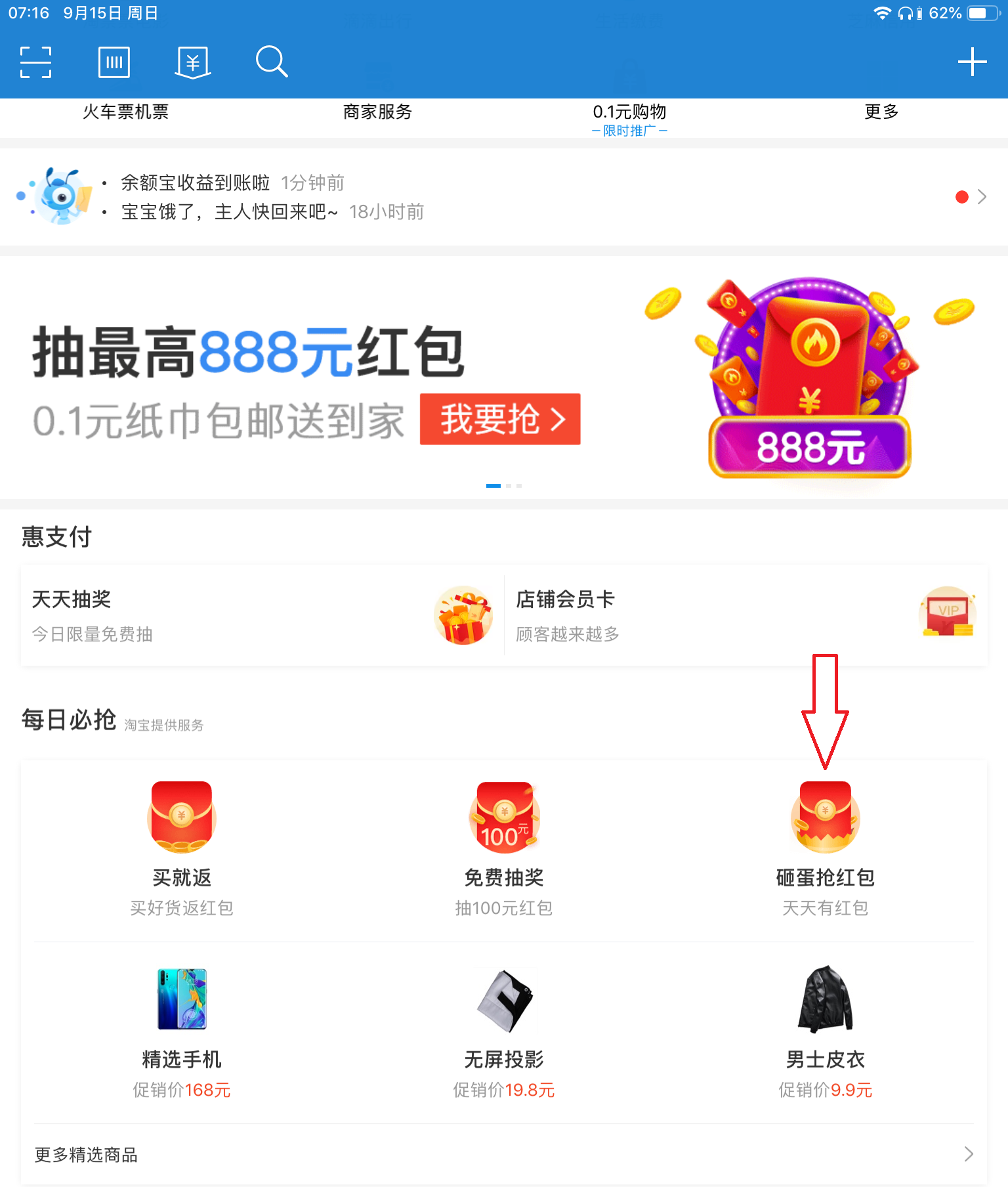Open 买就返 red packet item
The width and height of the screenshot is (1008, 1187).
coord(182,847)
